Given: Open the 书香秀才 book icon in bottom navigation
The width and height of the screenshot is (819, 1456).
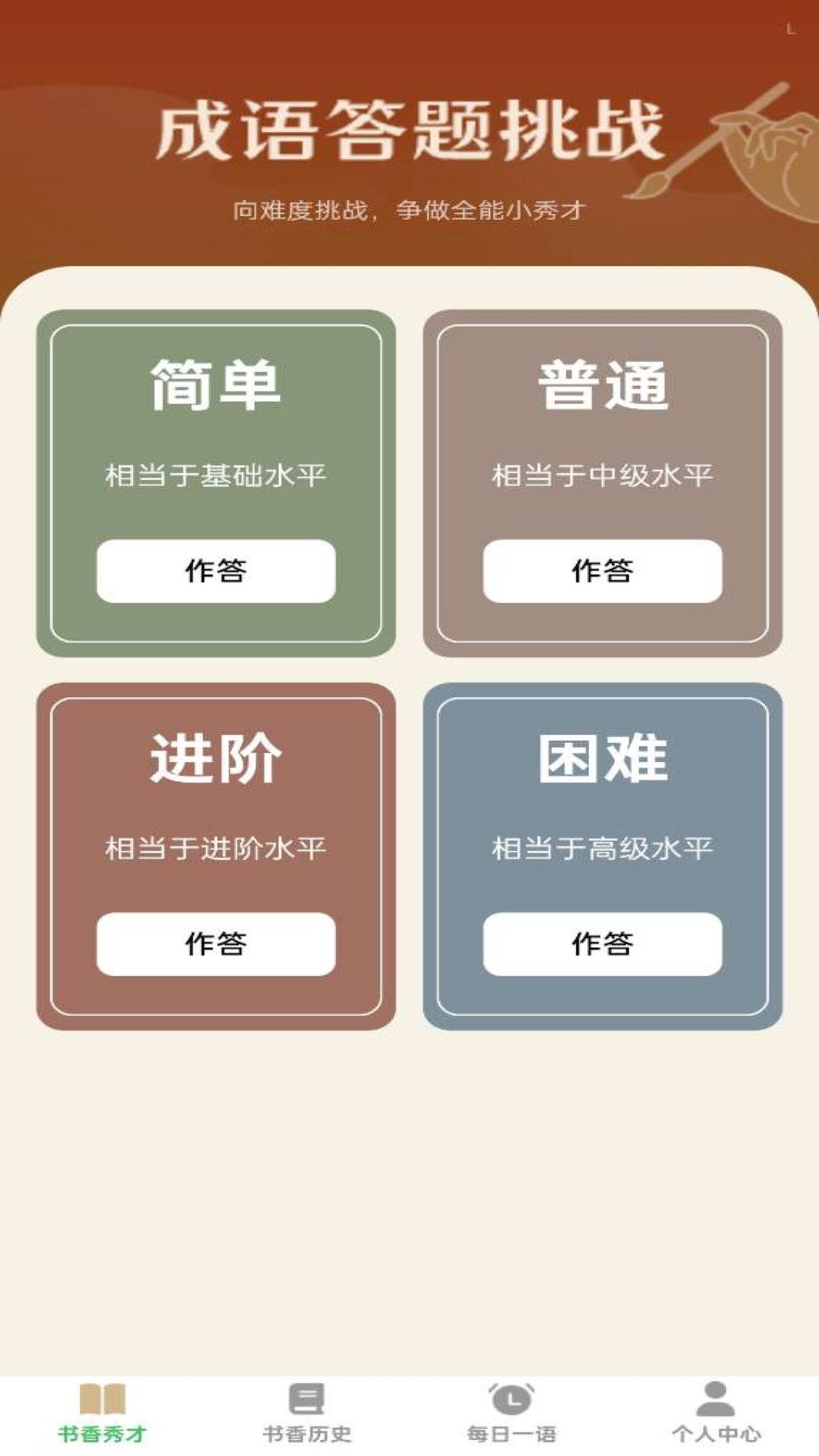Looking at the screenshot, I should pos(104,1401).
